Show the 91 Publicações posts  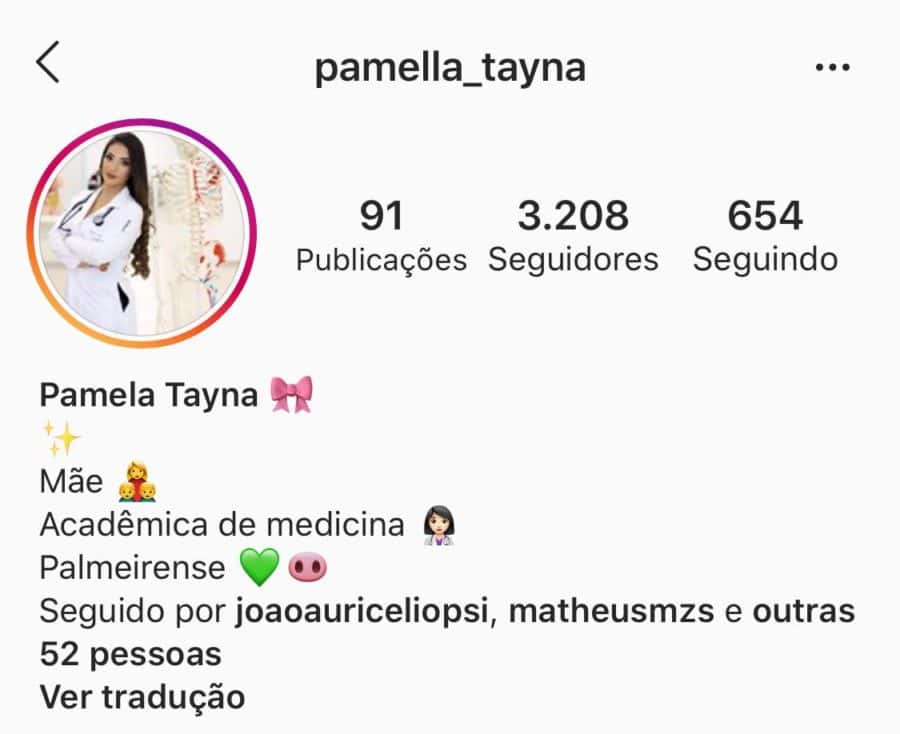pyautogui.click(x=381, y=236)
